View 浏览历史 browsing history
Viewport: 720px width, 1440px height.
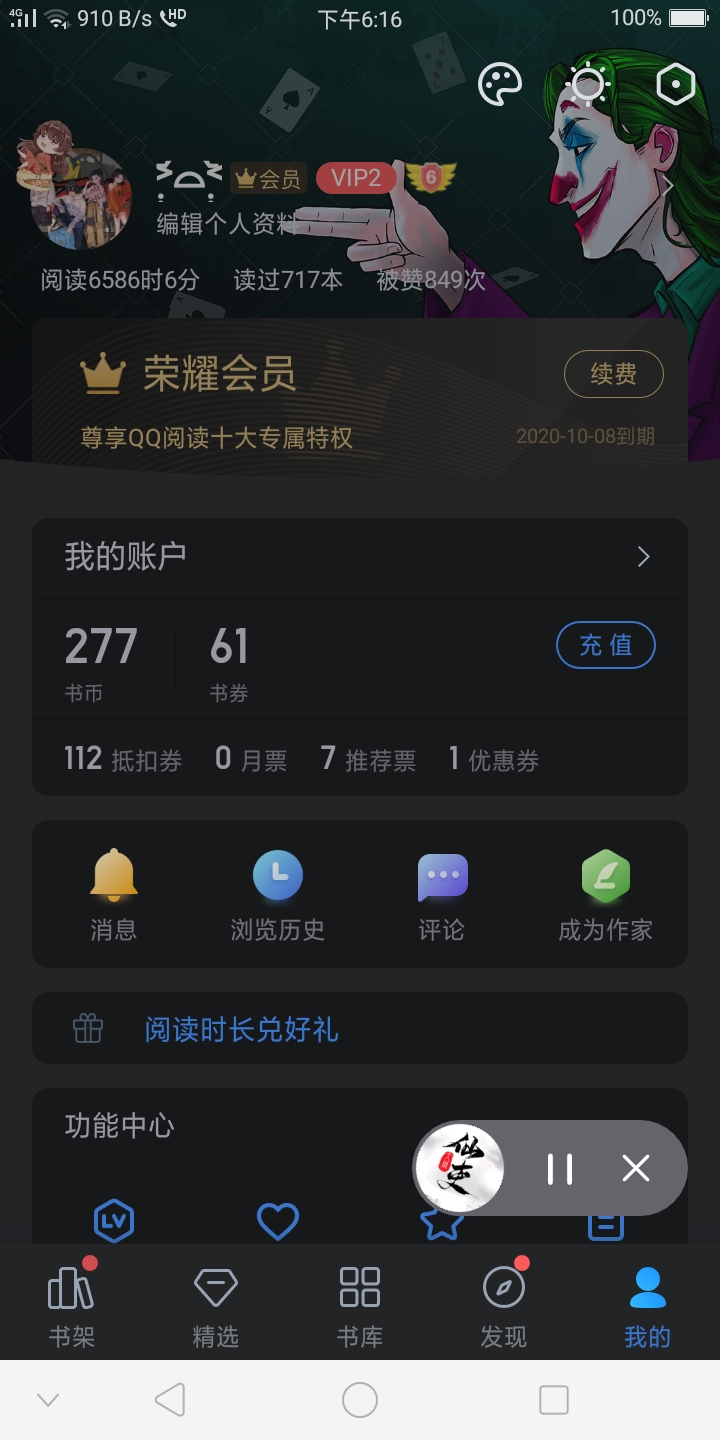click(x=277, y=894)
